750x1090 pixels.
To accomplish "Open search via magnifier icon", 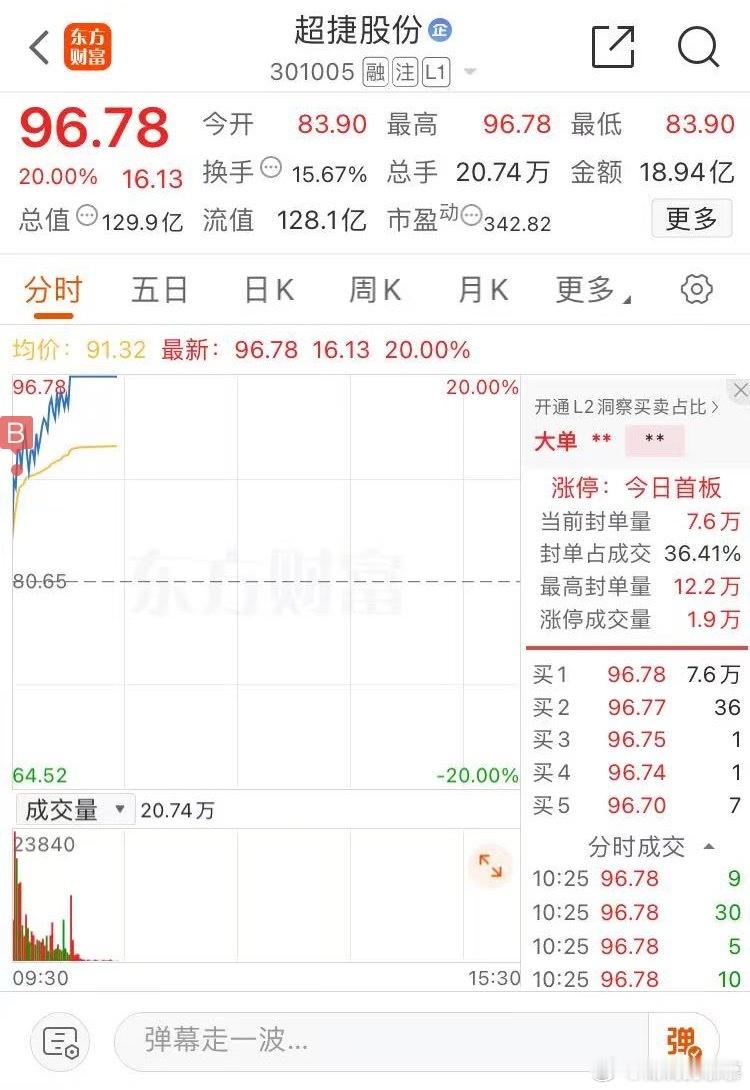I will (x=698, y=46).
